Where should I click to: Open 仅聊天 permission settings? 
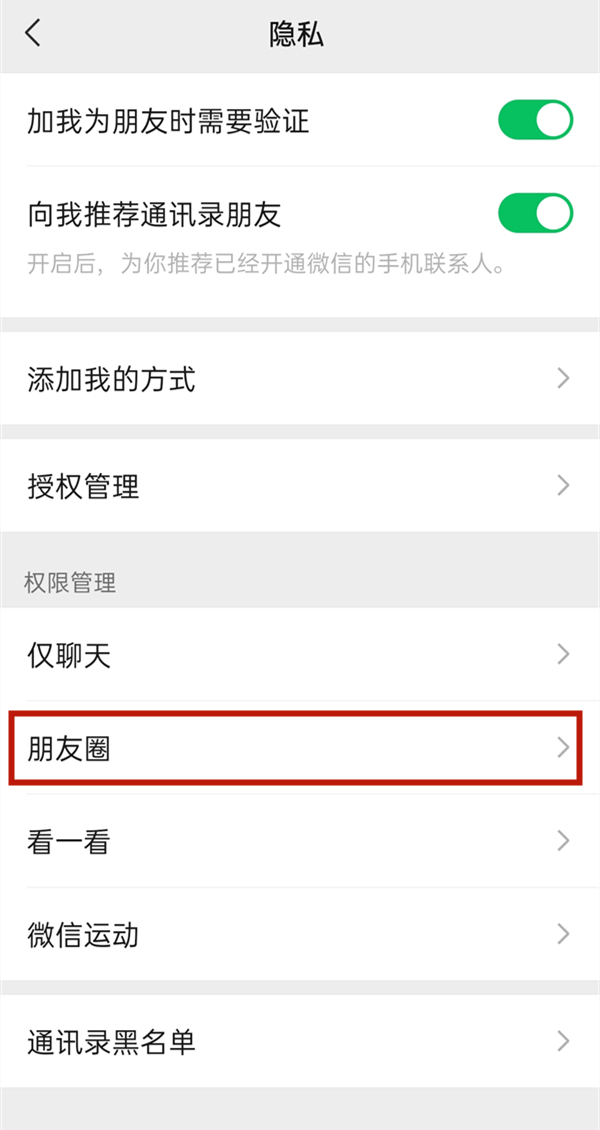(x=300, y=655)
